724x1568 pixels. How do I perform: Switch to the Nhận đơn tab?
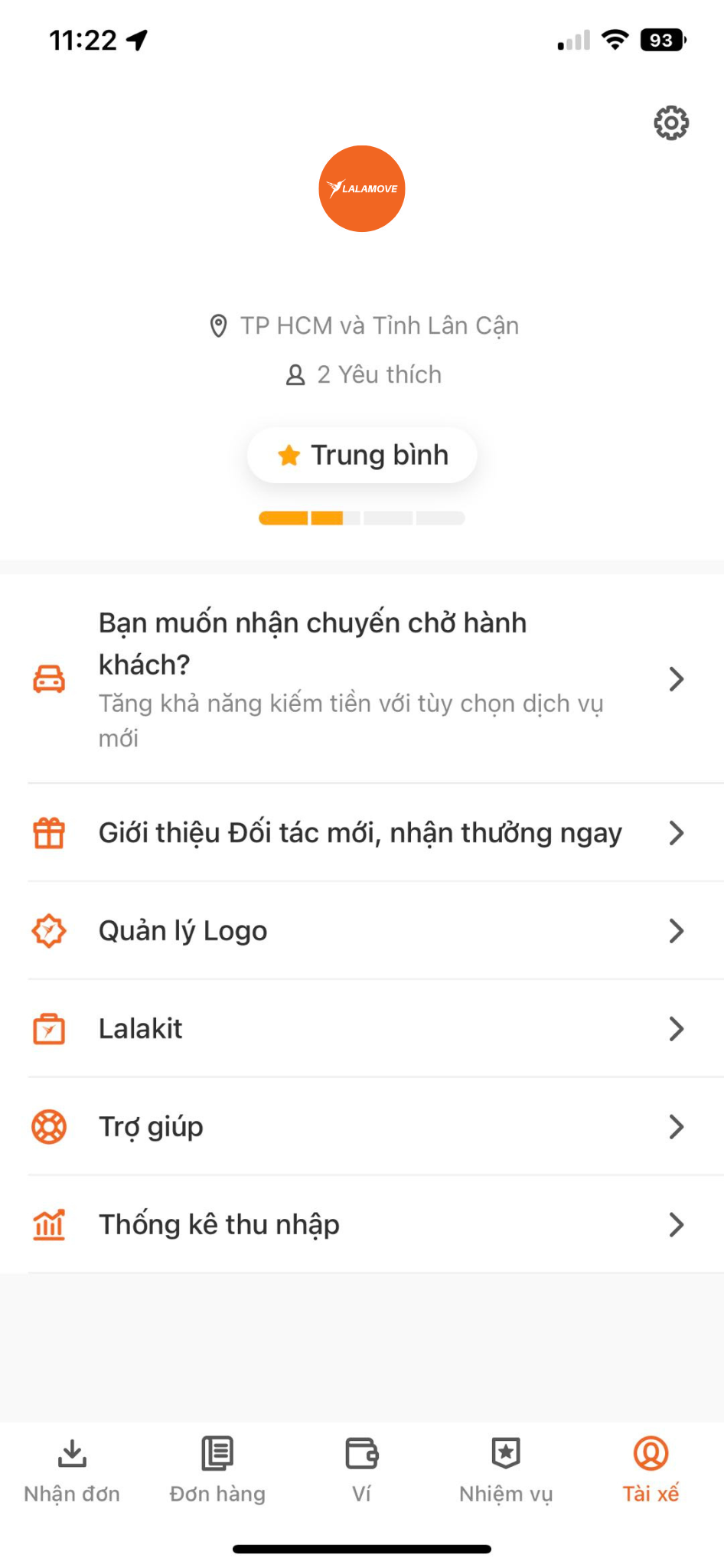(72, 1470)
